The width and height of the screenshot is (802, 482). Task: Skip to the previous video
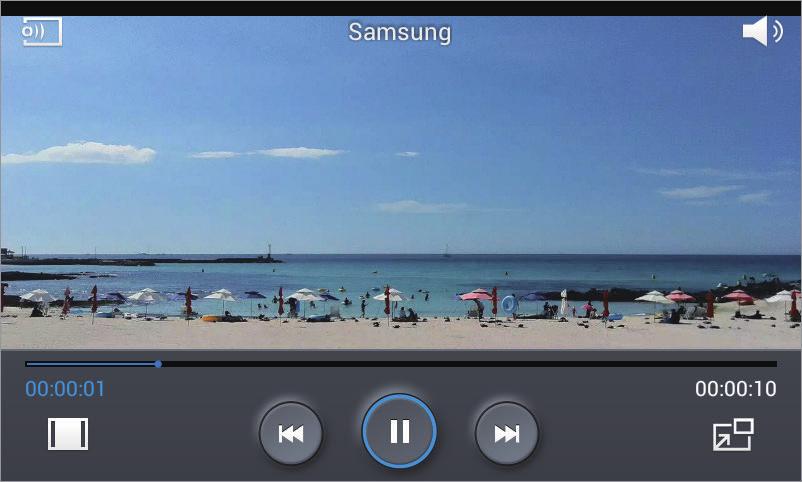pos(291,433)
